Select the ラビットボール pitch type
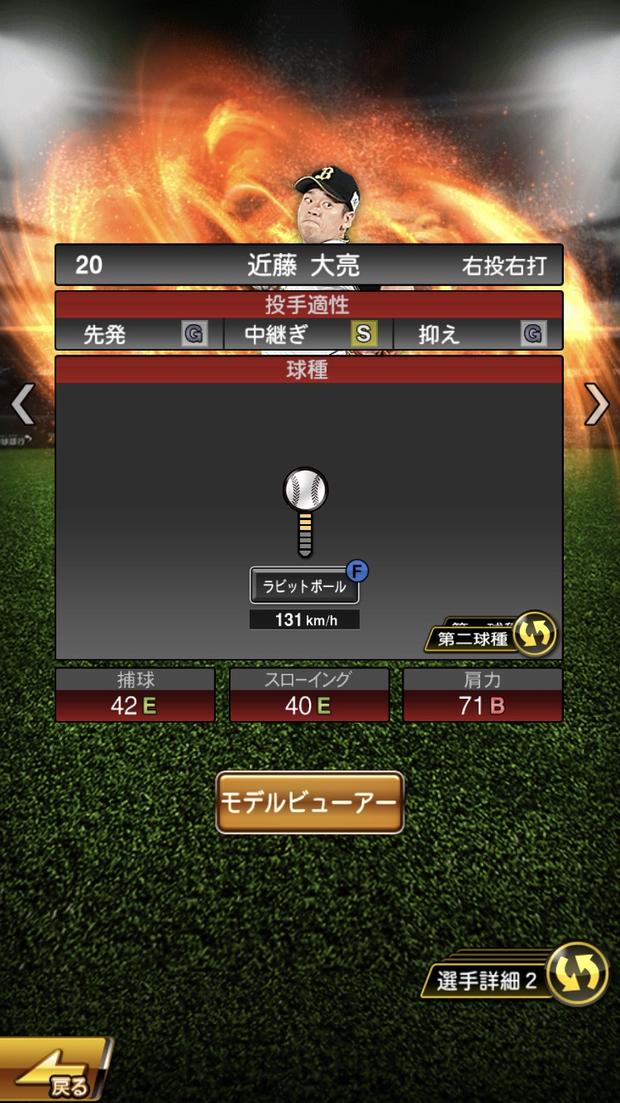 pyautogui.click(x=304, y=587)
